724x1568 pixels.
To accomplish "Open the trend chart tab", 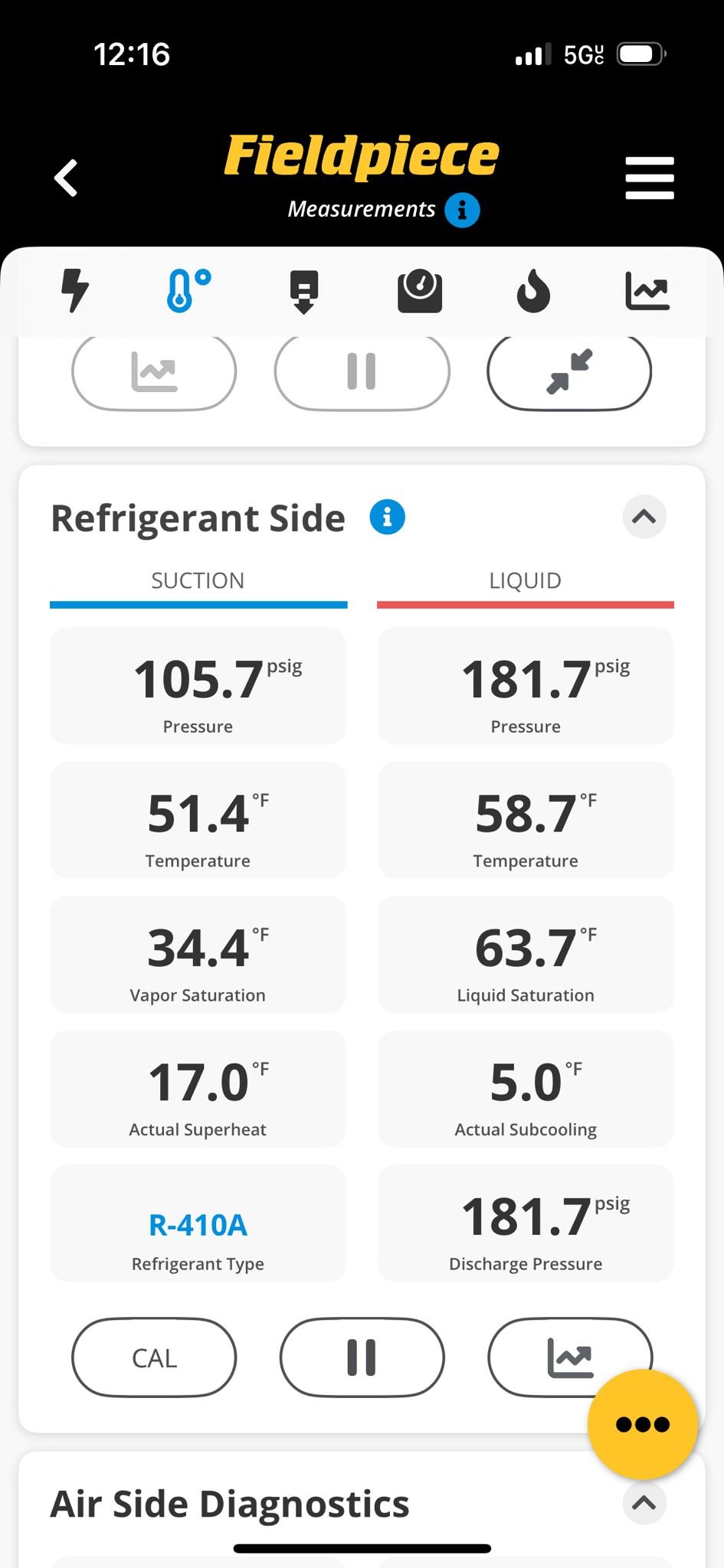I will [x=647, y=291].
